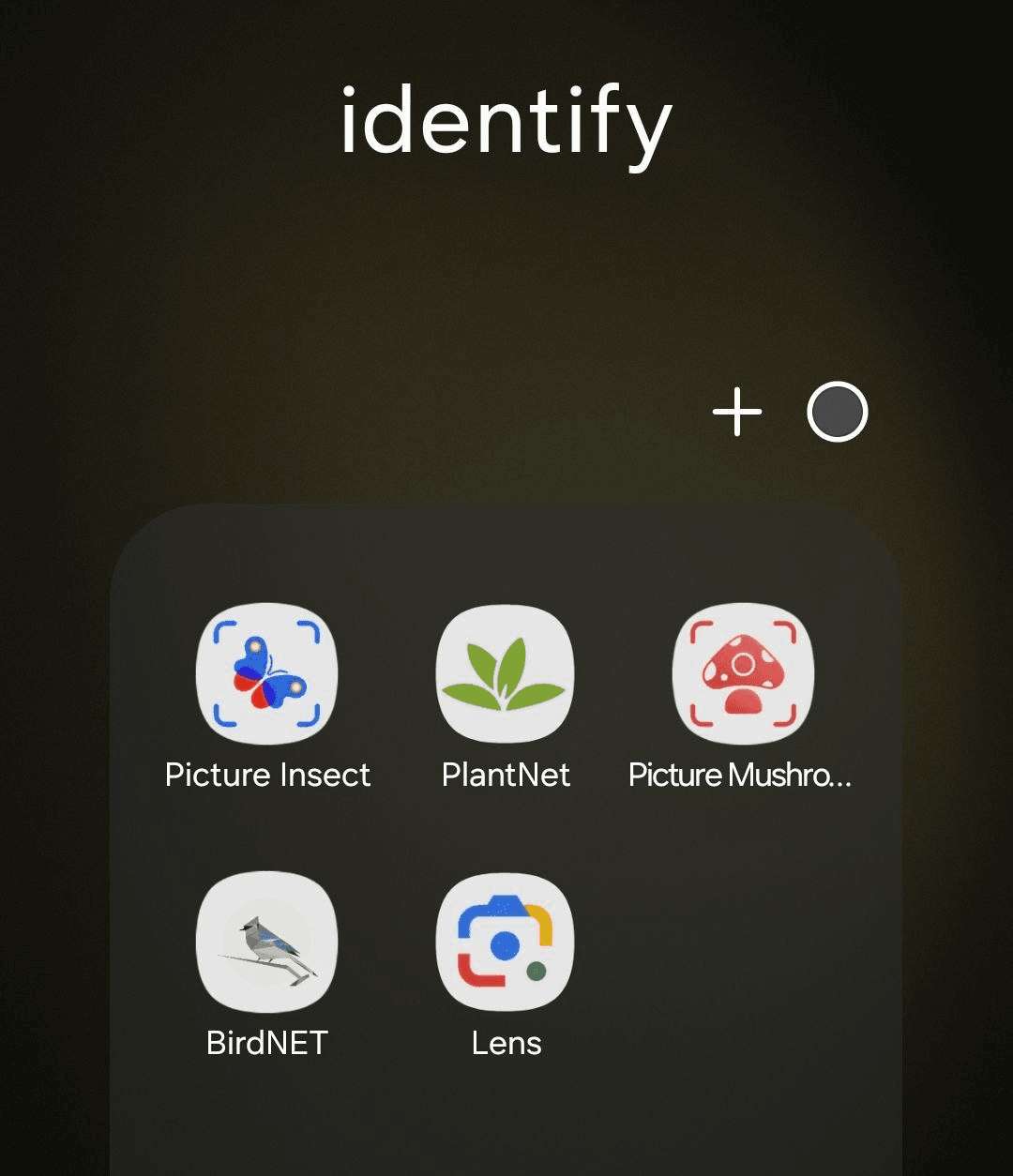Start the BirdNET bird identifier
Screen dimensions: 1013x1176
click(268, 942)
